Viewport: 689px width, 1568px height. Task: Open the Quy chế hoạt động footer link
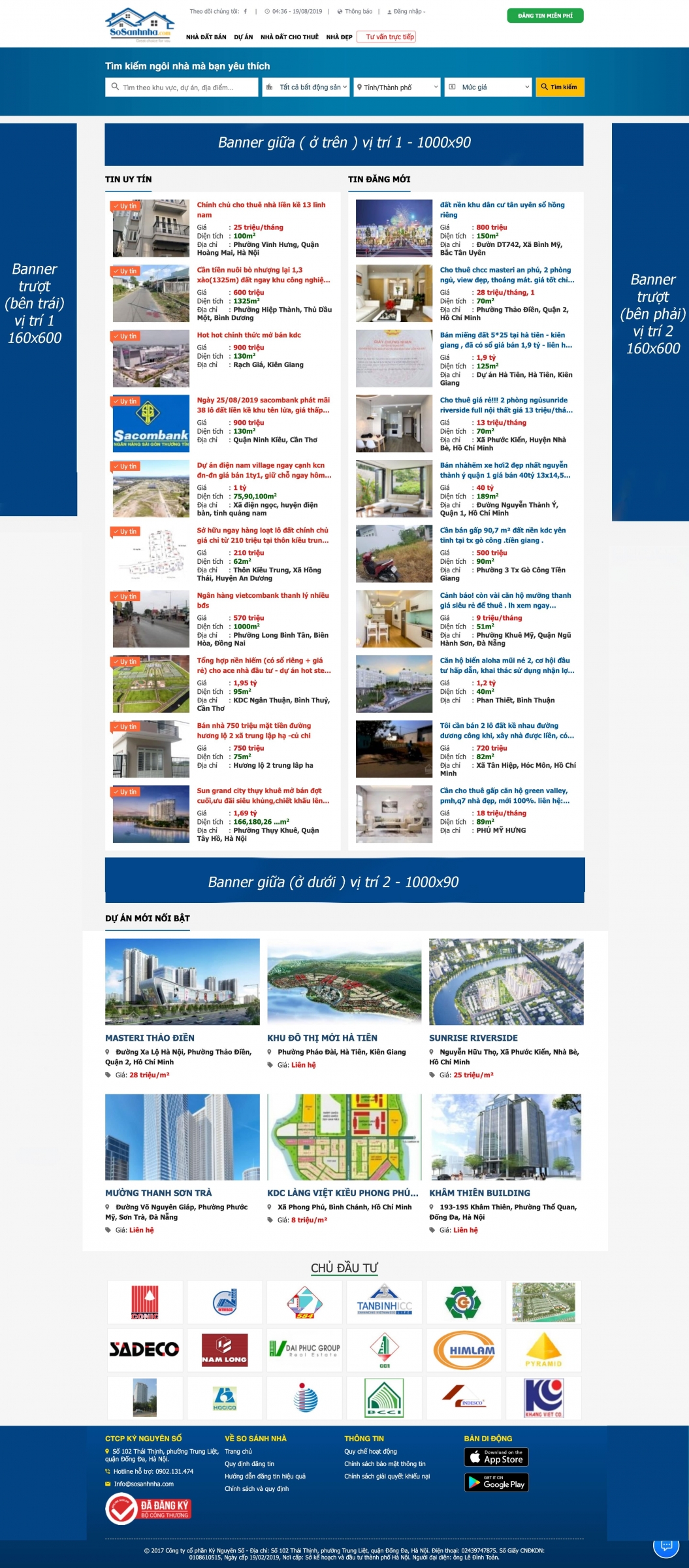pyautogui.click(x=370, y=1452)
